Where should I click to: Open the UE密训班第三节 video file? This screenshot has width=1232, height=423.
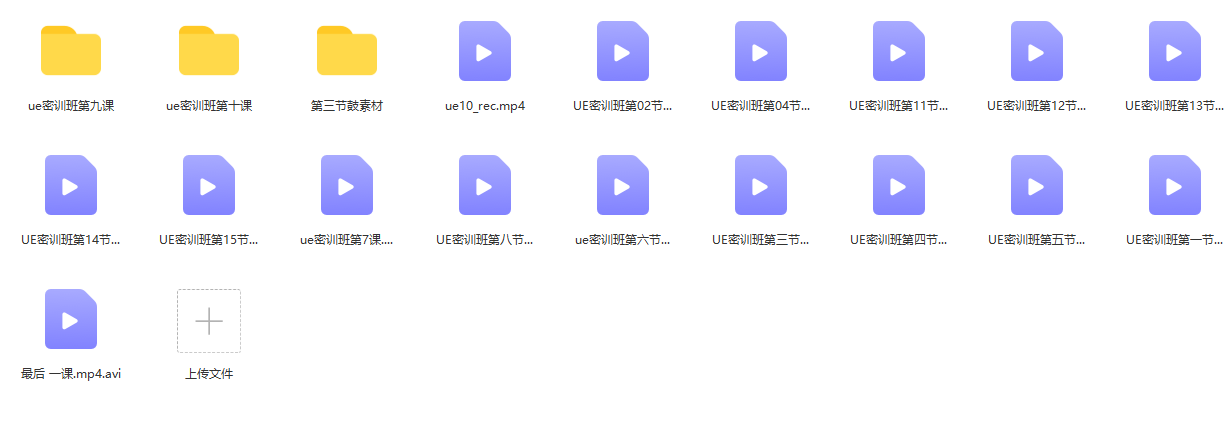[761, 186]
